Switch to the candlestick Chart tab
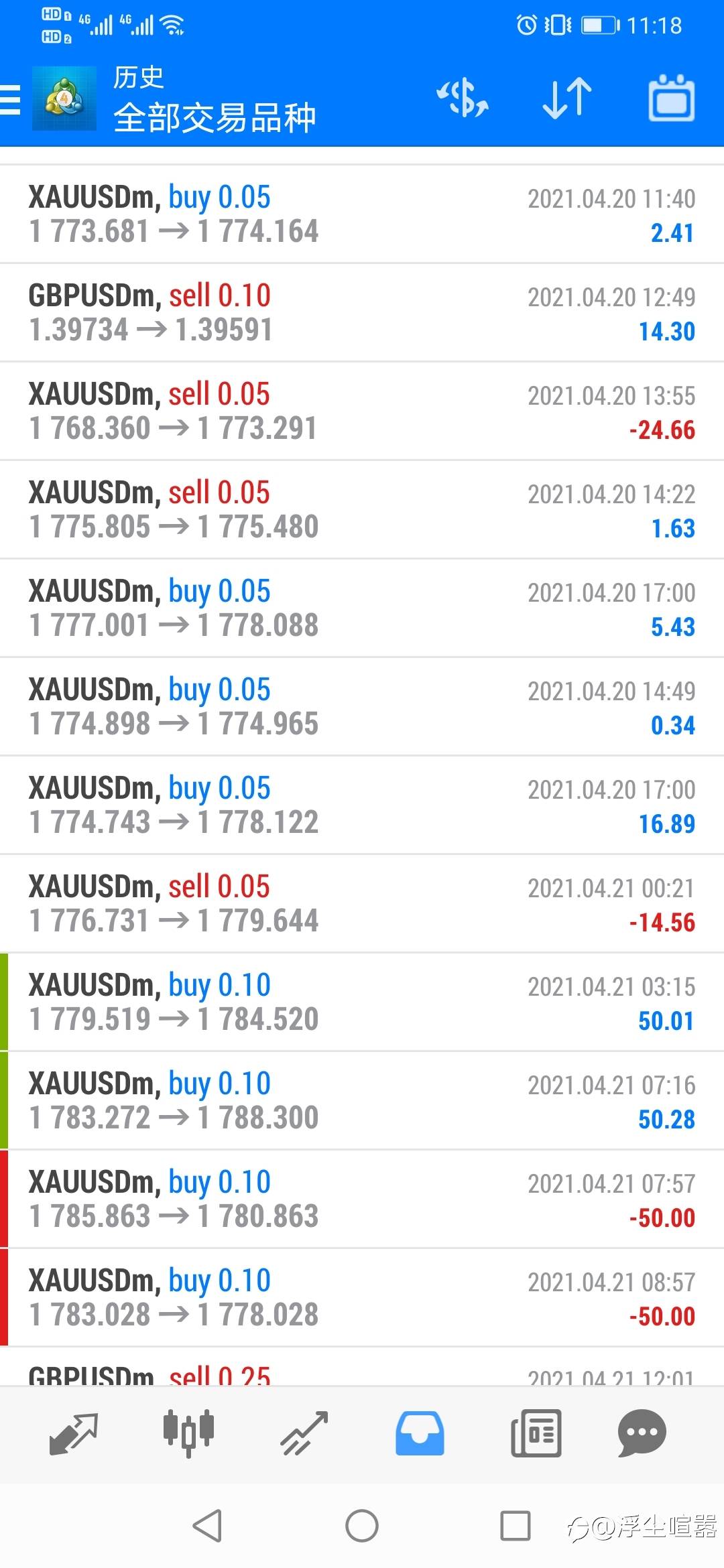 click(x=188, y=1434)
